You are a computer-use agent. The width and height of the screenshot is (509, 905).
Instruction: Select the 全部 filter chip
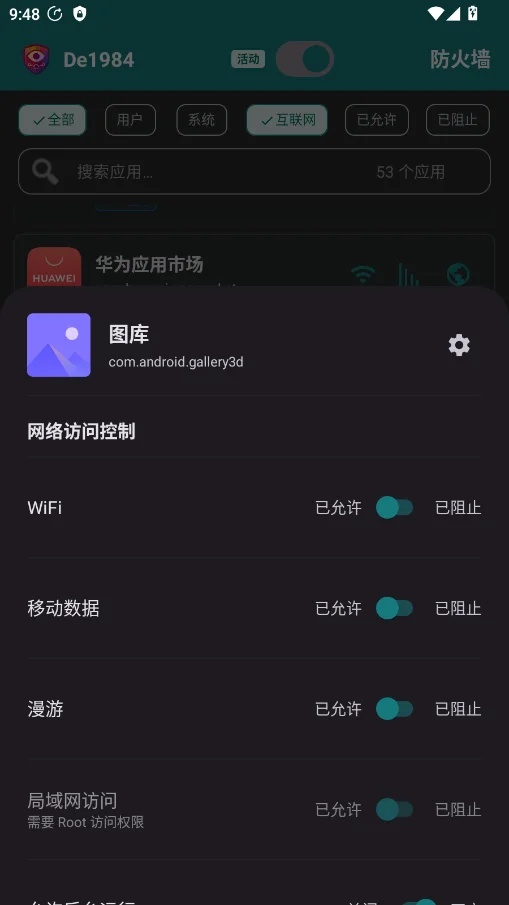click(53, 120)
